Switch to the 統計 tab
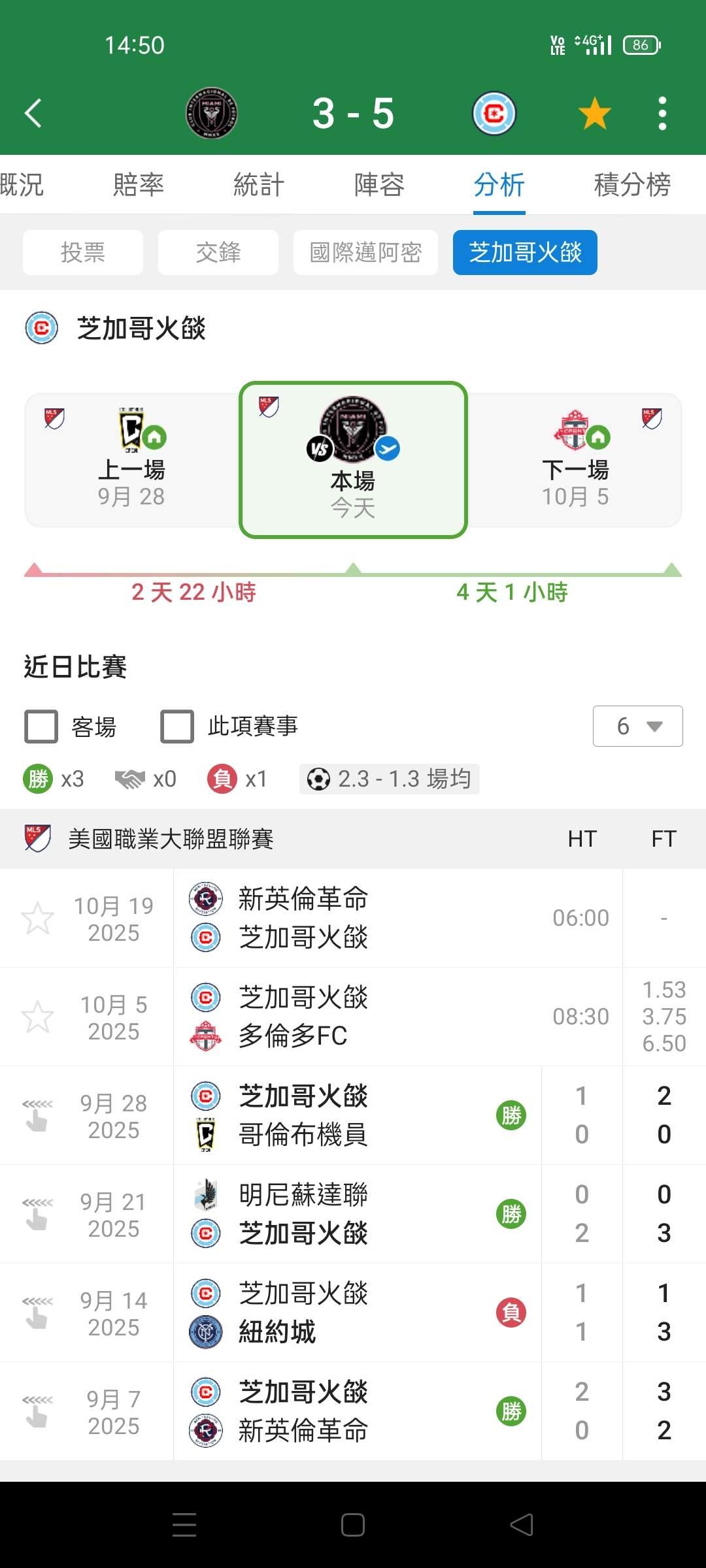Image resolution: width=706 pixels, height=1568 pixels. pos(259,185)
